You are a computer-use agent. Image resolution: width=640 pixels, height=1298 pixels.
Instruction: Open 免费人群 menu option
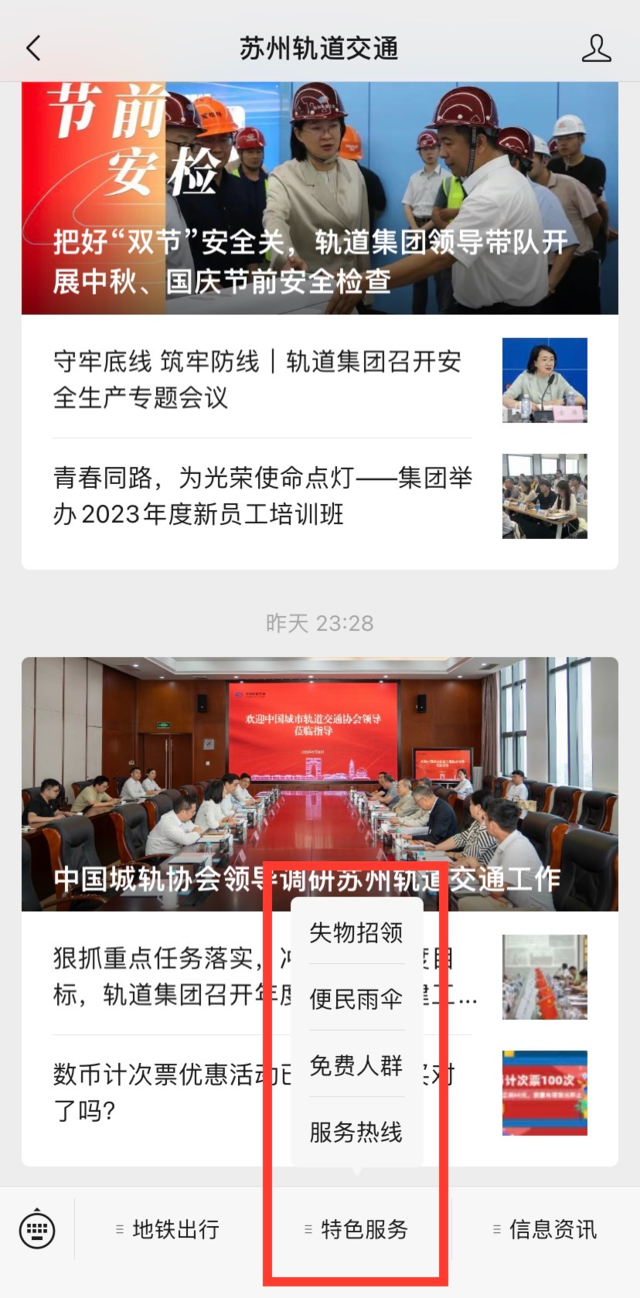[356, 1066]
